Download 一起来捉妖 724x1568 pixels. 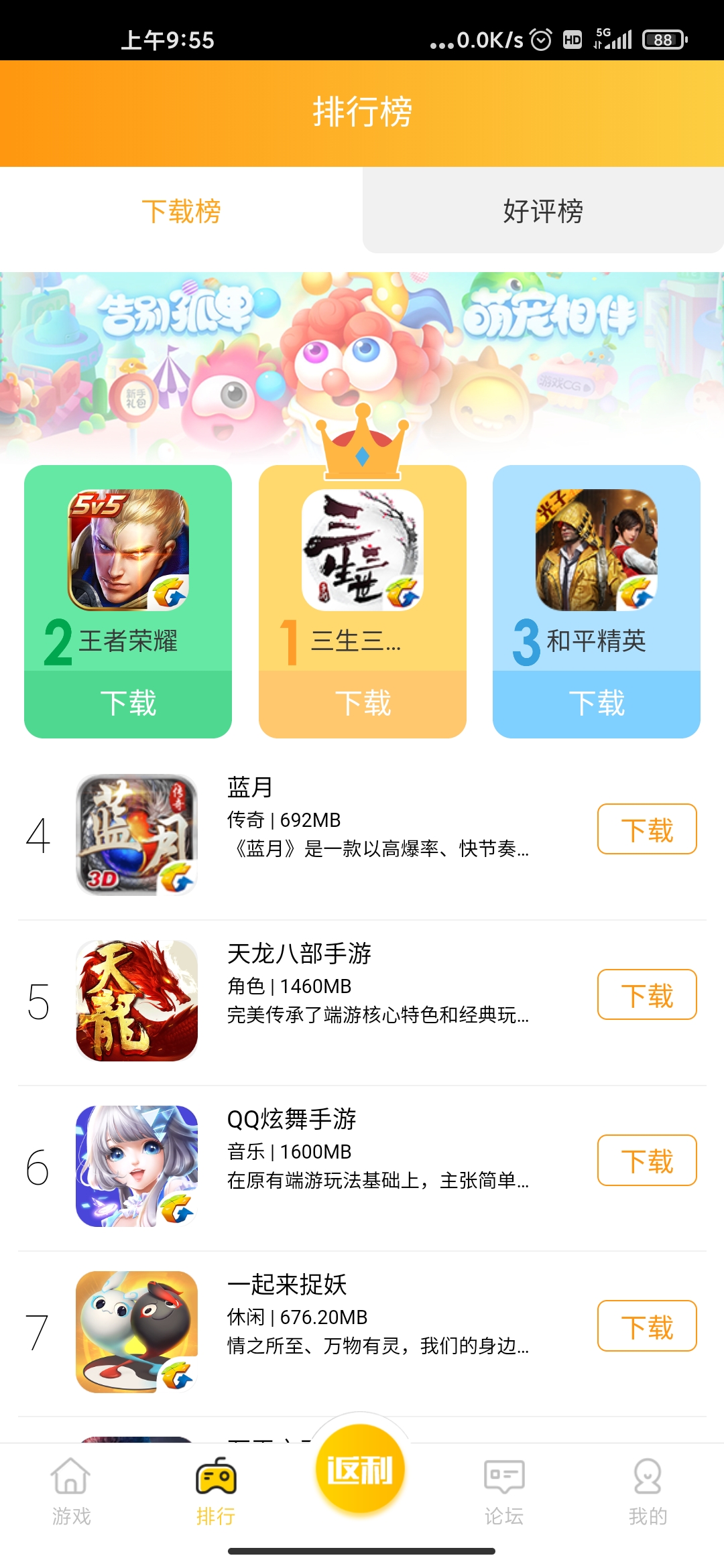click(647, 1326)
